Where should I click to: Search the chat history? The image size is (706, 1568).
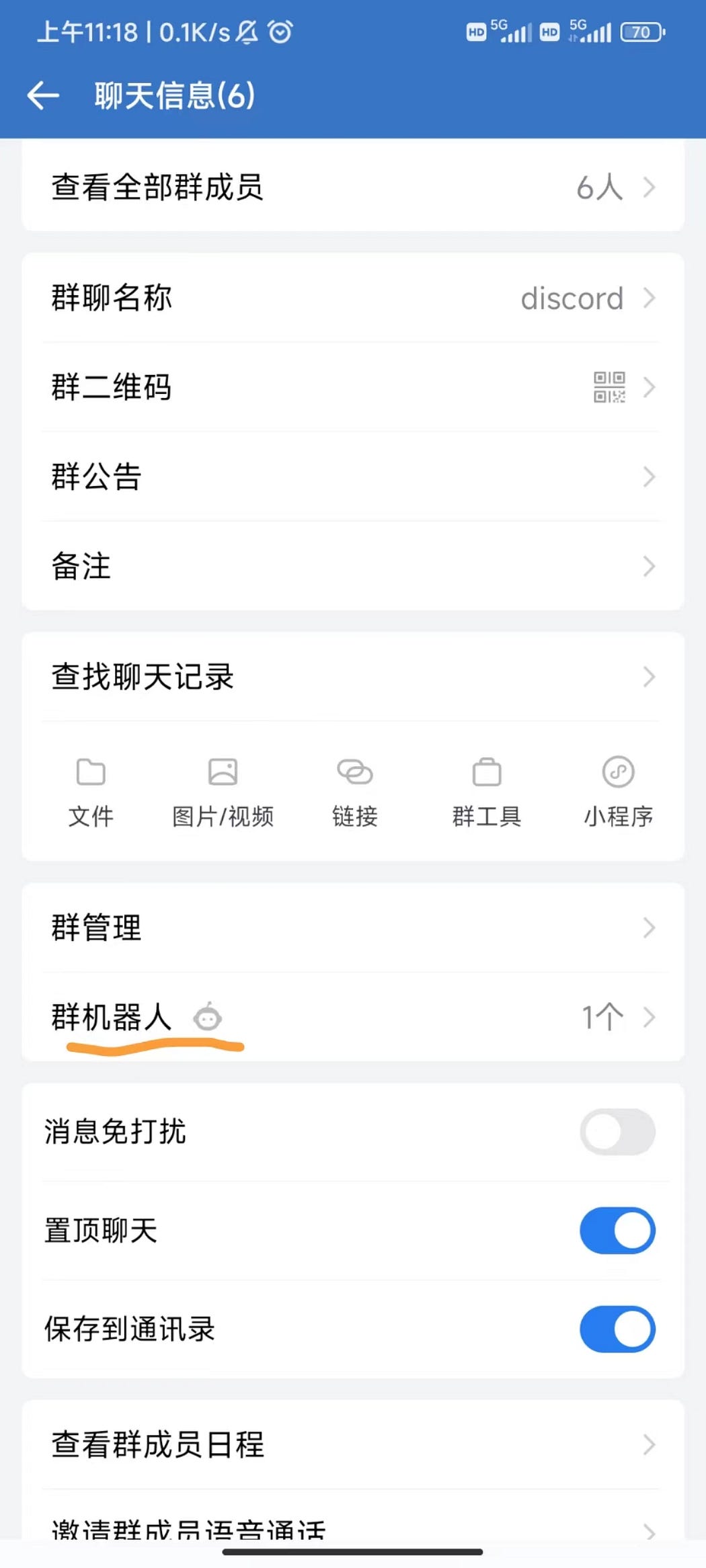click(x=353, y=676)
